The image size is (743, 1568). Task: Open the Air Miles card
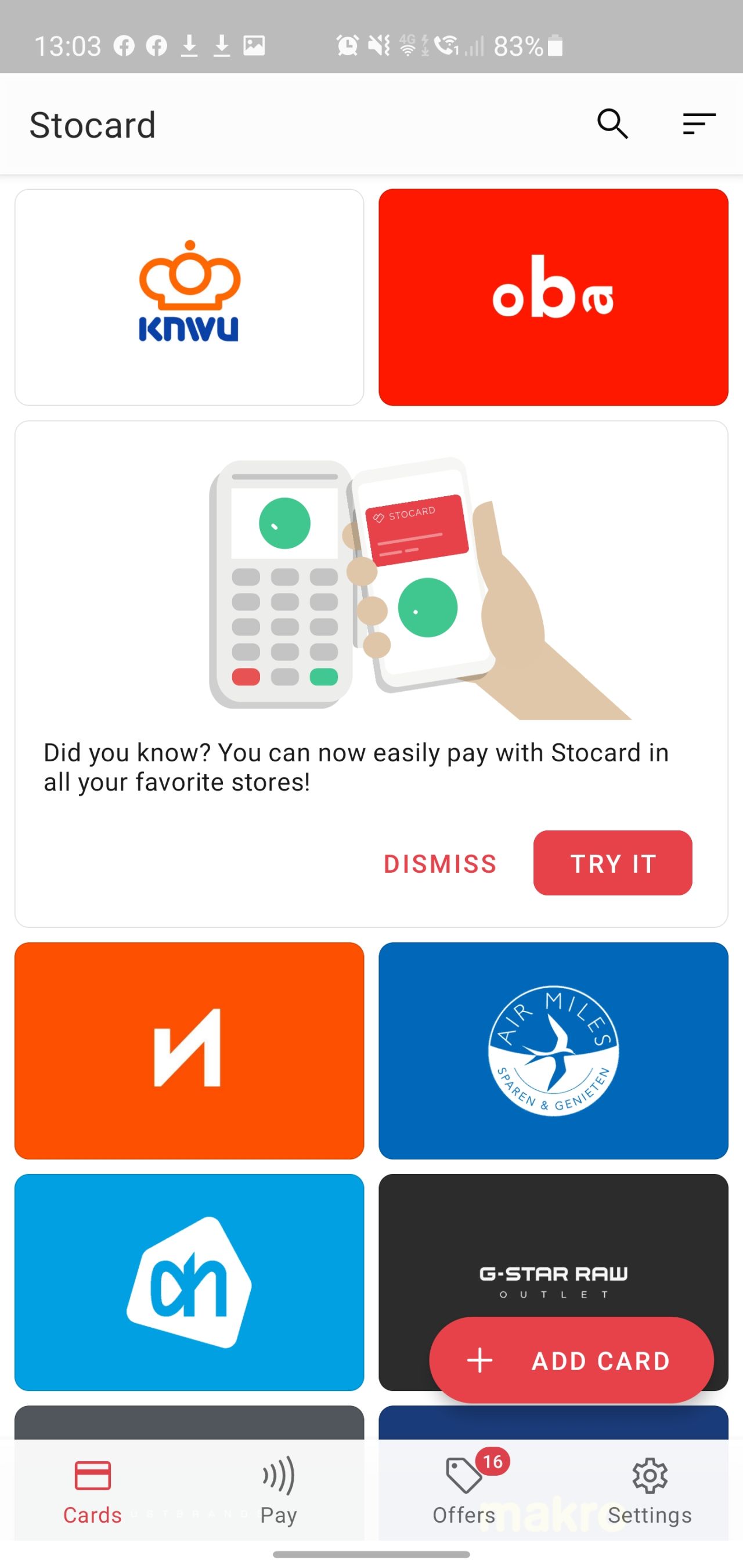(553, 1050)
